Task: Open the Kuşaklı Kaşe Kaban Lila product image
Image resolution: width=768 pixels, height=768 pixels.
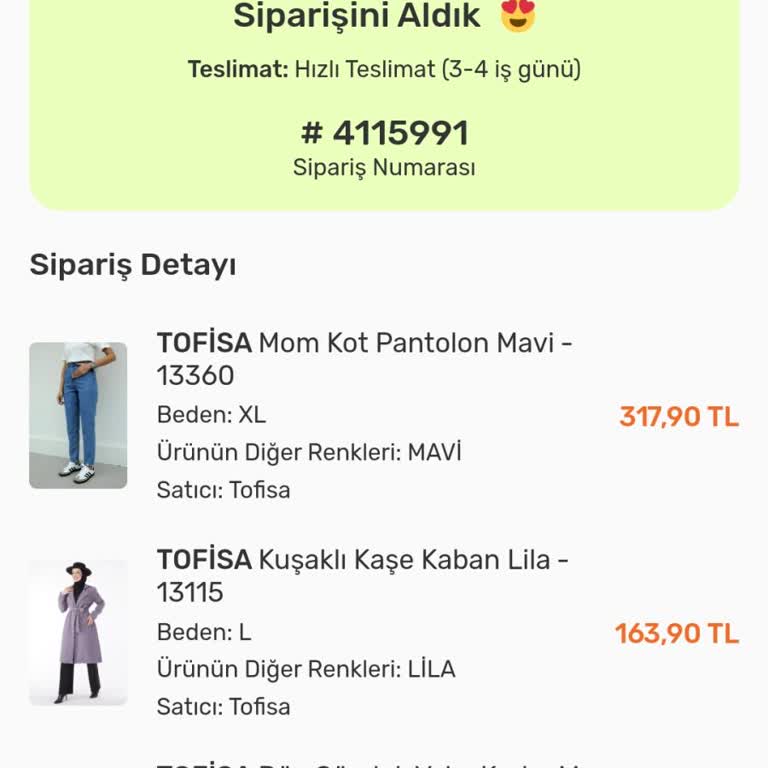Action: pos(78,632)
